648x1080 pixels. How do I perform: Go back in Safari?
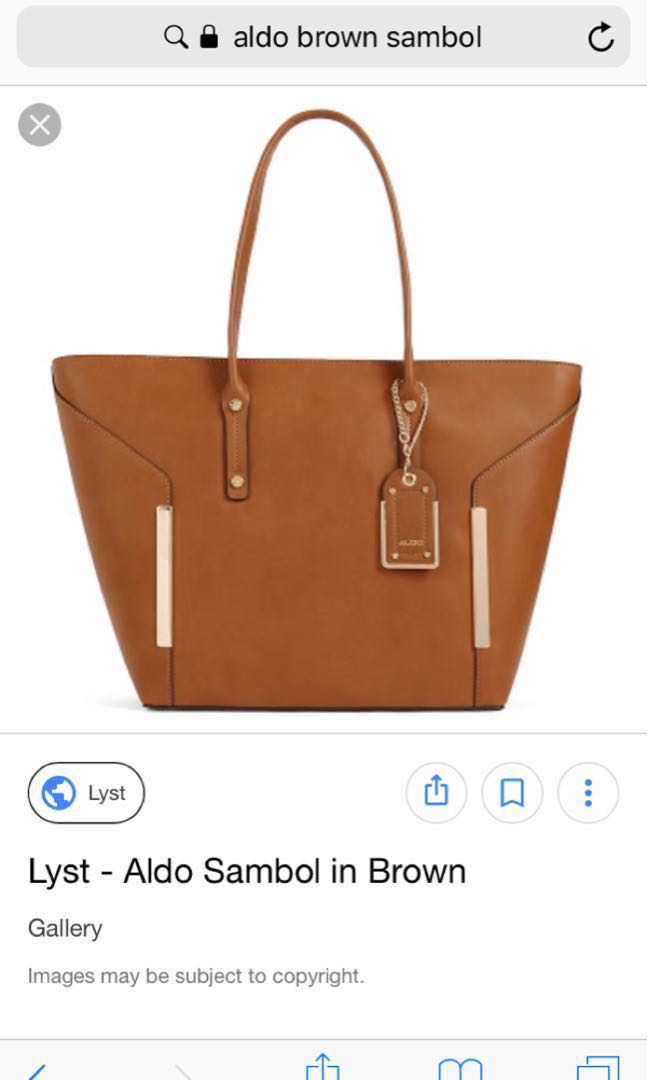(36, 1070)
